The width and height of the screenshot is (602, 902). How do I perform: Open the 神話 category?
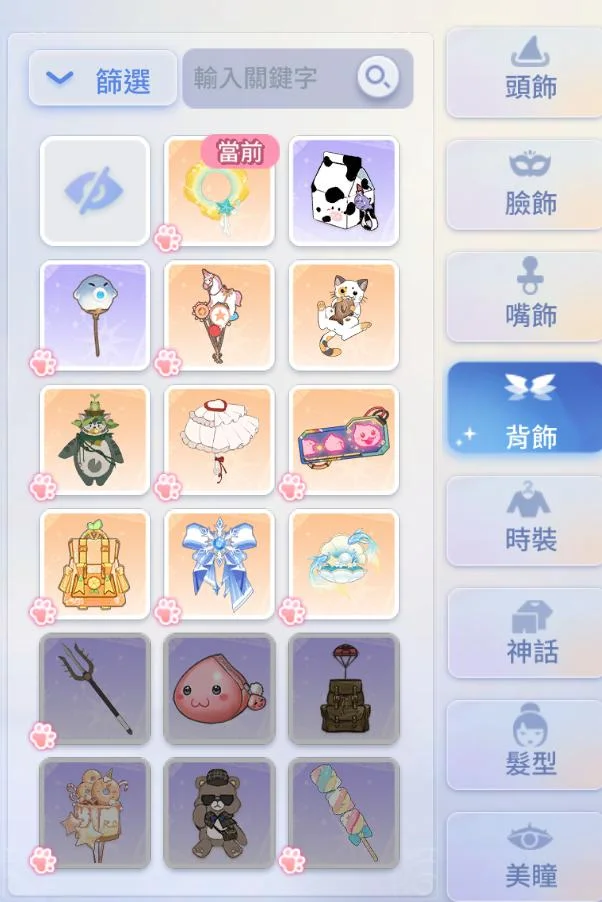point(523,634)
